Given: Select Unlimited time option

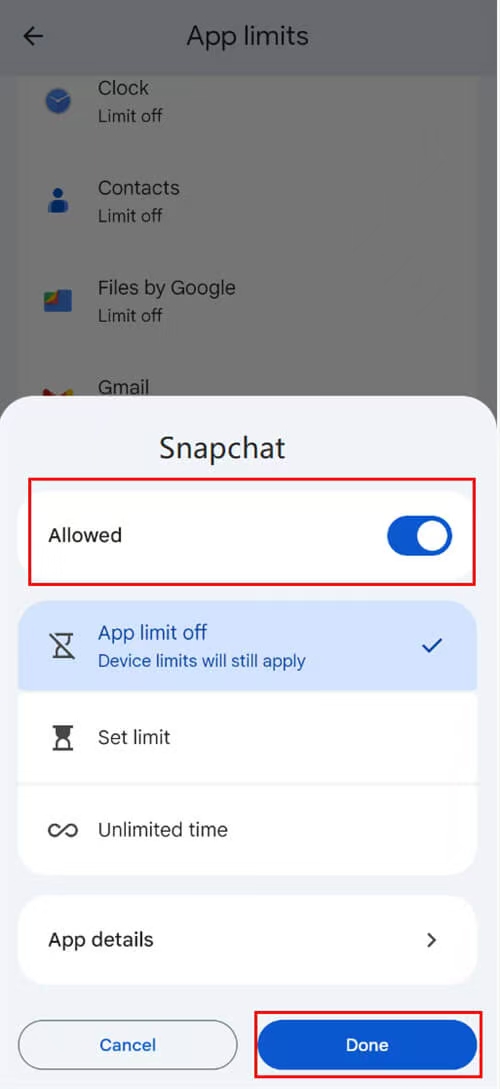Looking at the screenshot, I should tap(247, 830).
